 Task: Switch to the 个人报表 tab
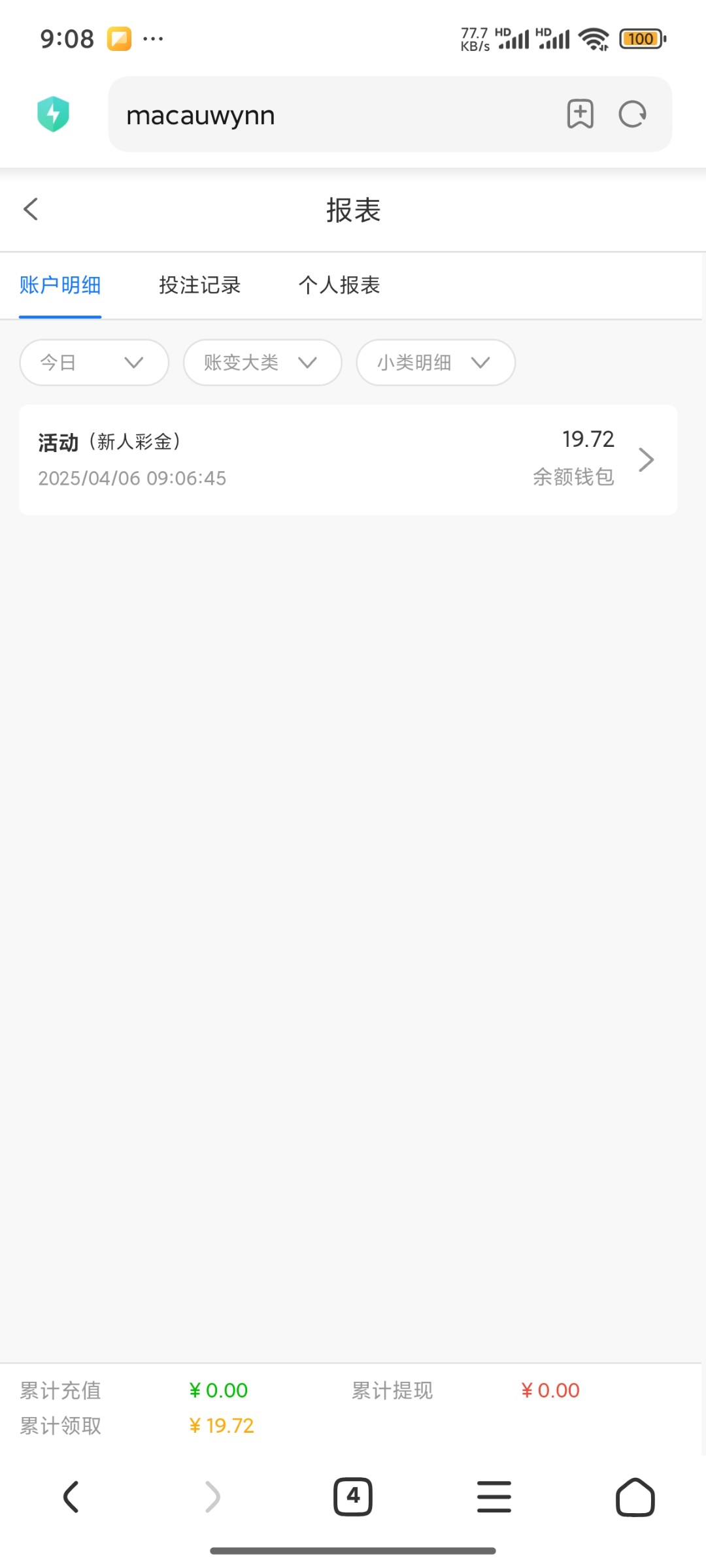coord(339,286)
